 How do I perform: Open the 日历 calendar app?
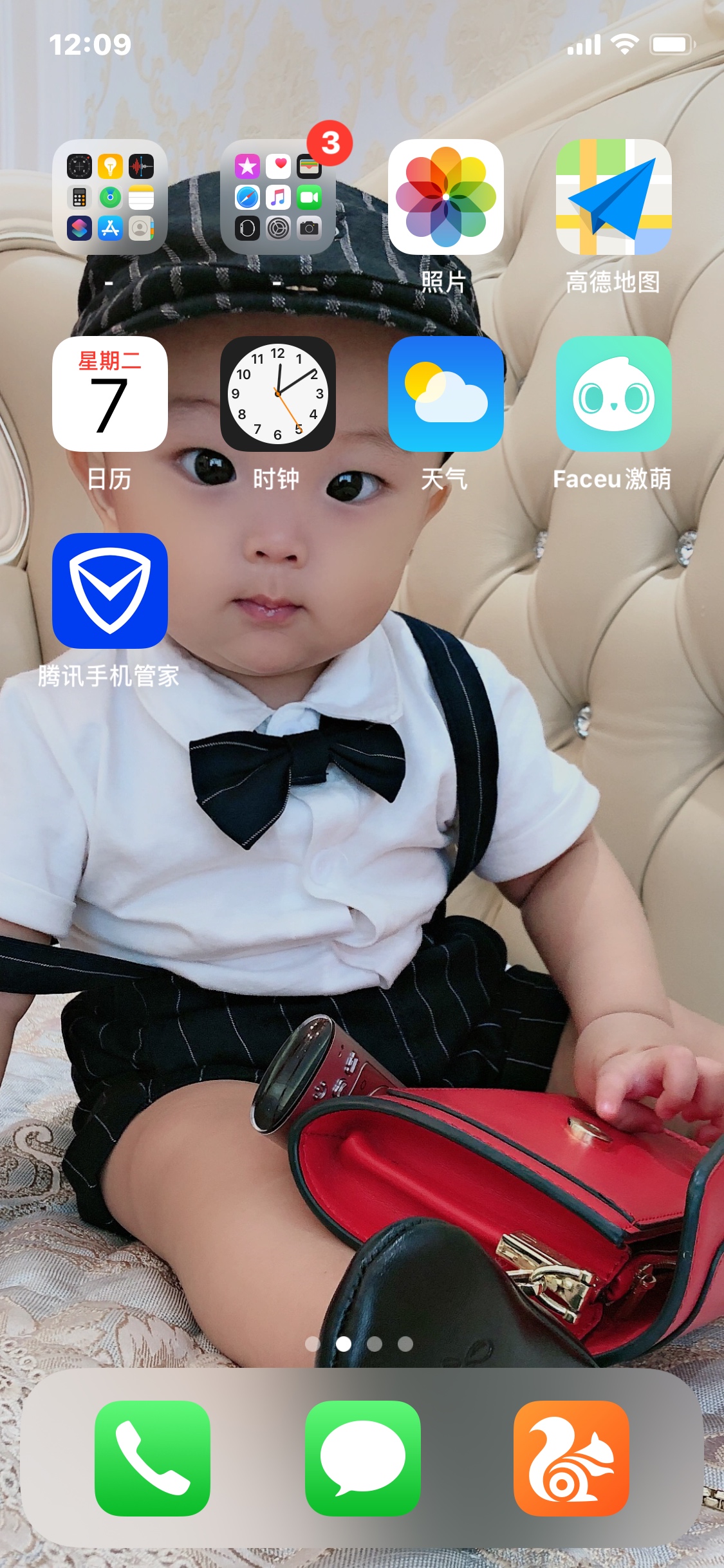pyautogui.click(x=110, y=394)
